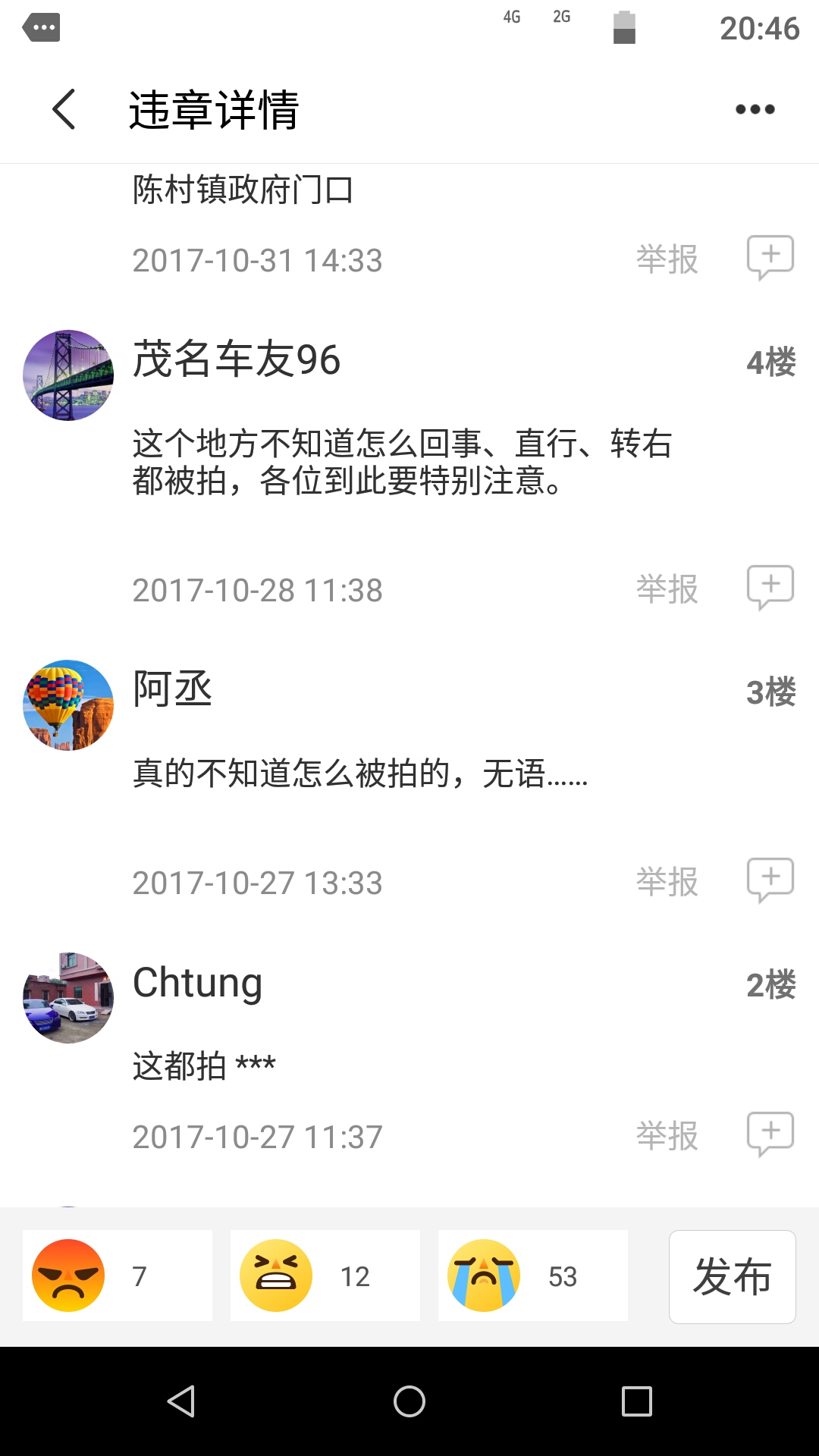The height and width of the screenshot is (1456, 819).
Task: Open Chtung's profile avatar
Action: click(68, 998)
